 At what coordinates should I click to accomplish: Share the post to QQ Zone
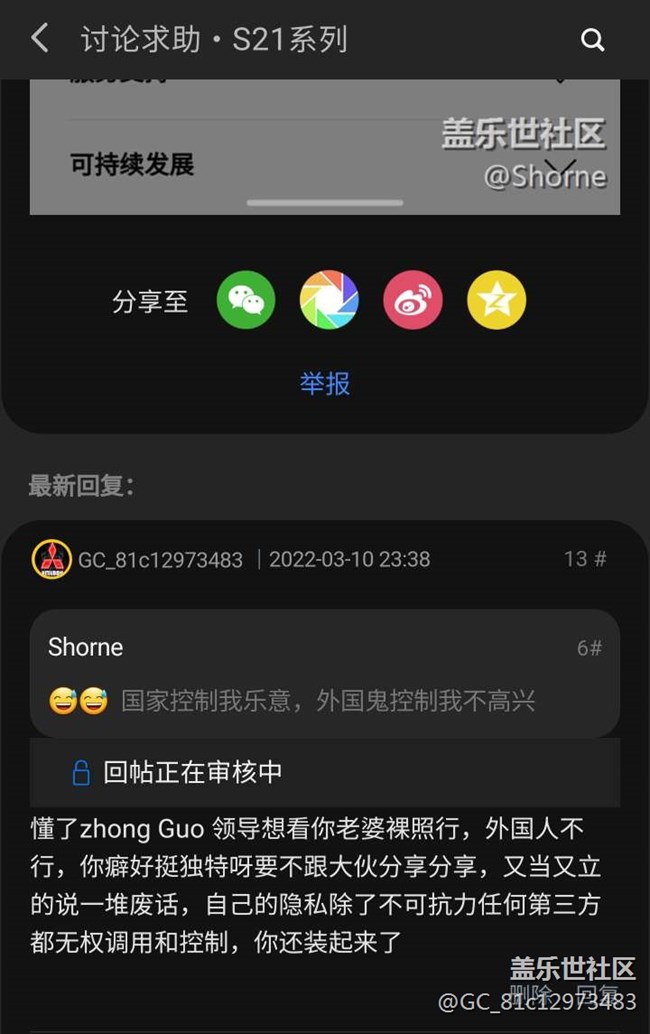pyautogui.click(x=496, y=300)
